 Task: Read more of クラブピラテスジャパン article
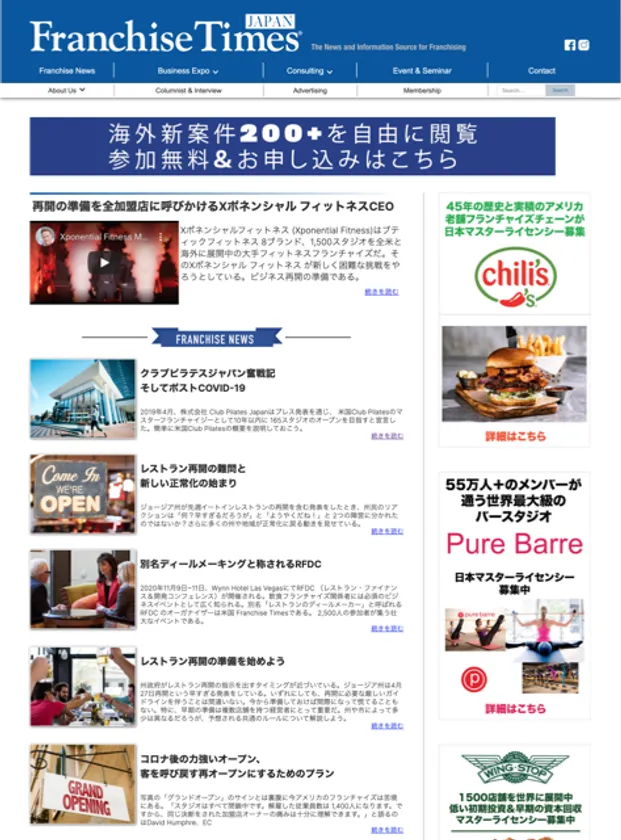click(387, 436)
